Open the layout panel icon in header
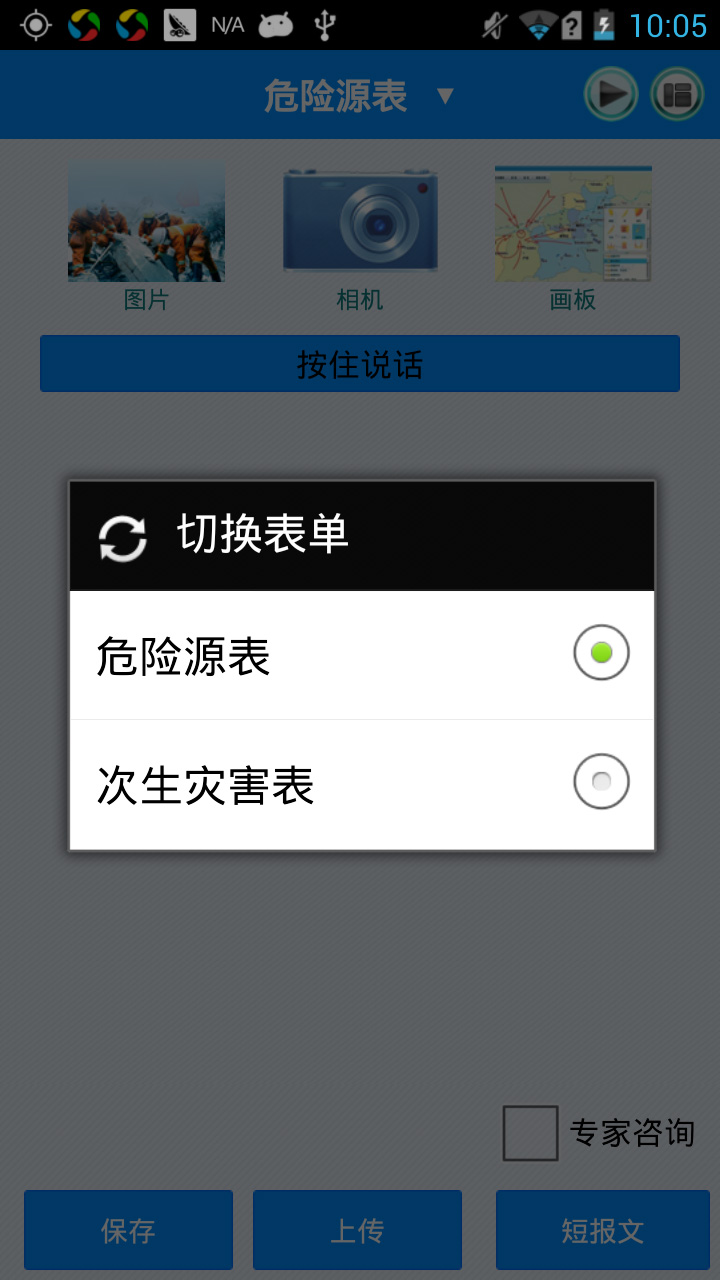 [678, 95]
